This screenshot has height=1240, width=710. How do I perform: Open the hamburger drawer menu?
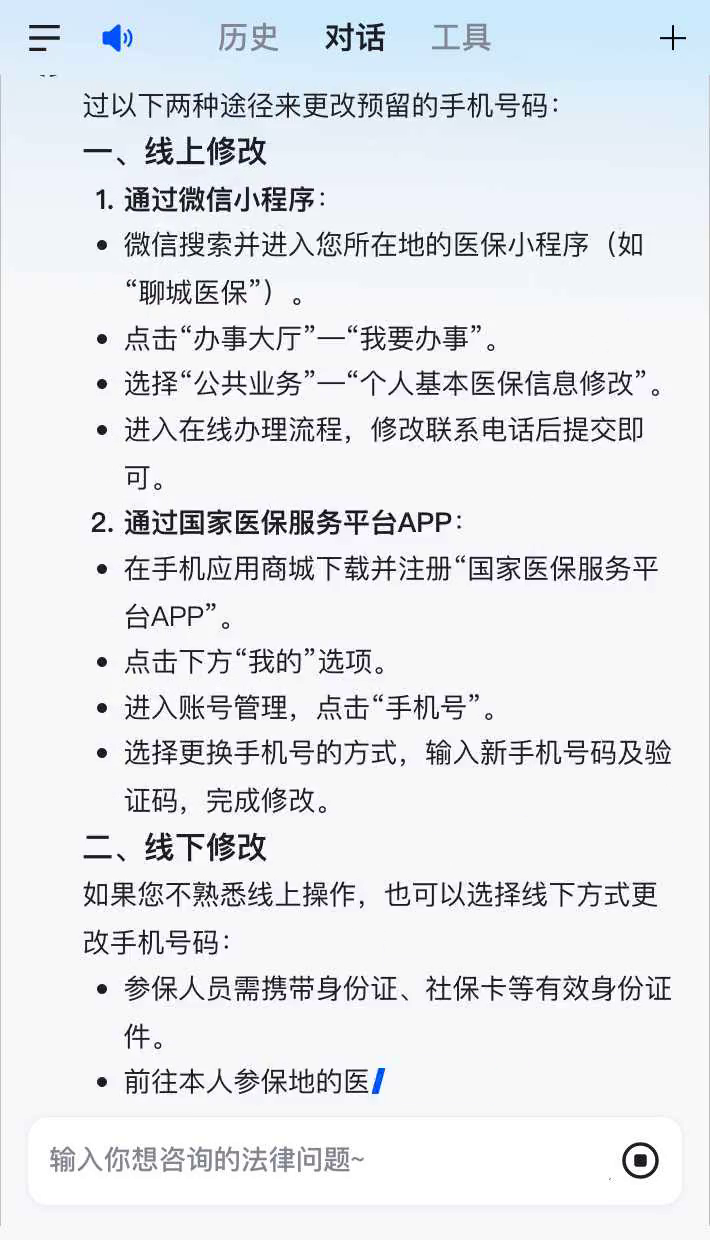(44, 39)
